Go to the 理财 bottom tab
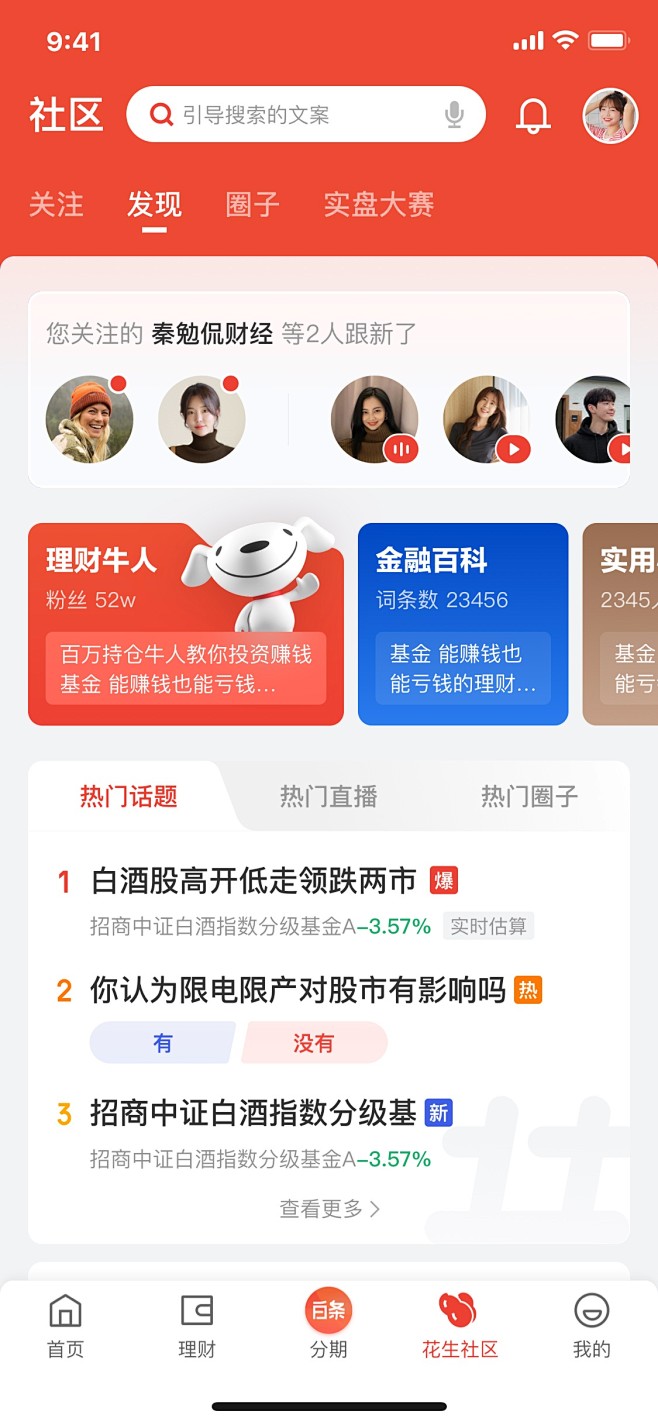658x1425 pixels. pos(197,1325)
